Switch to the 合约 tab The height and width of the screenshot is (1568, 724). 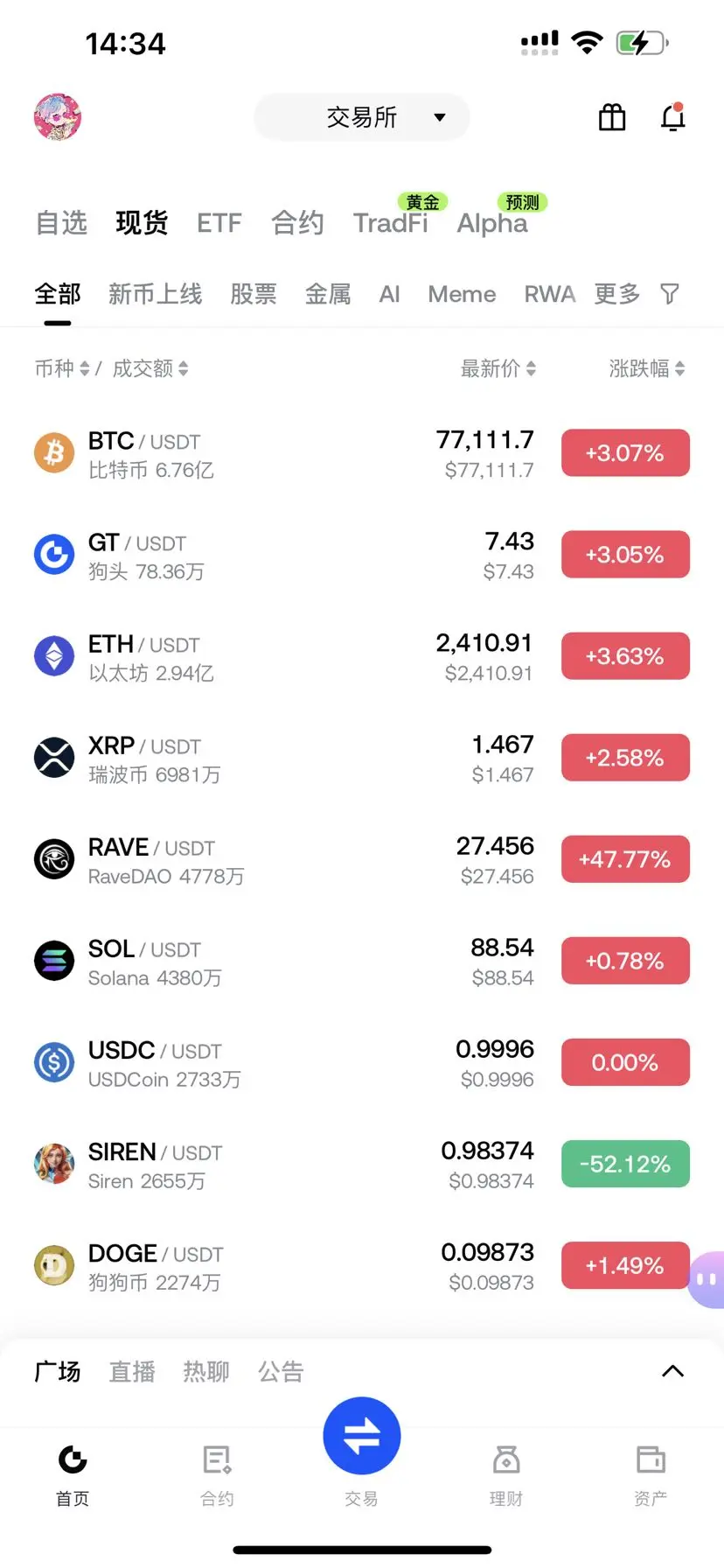click(296, 223)
